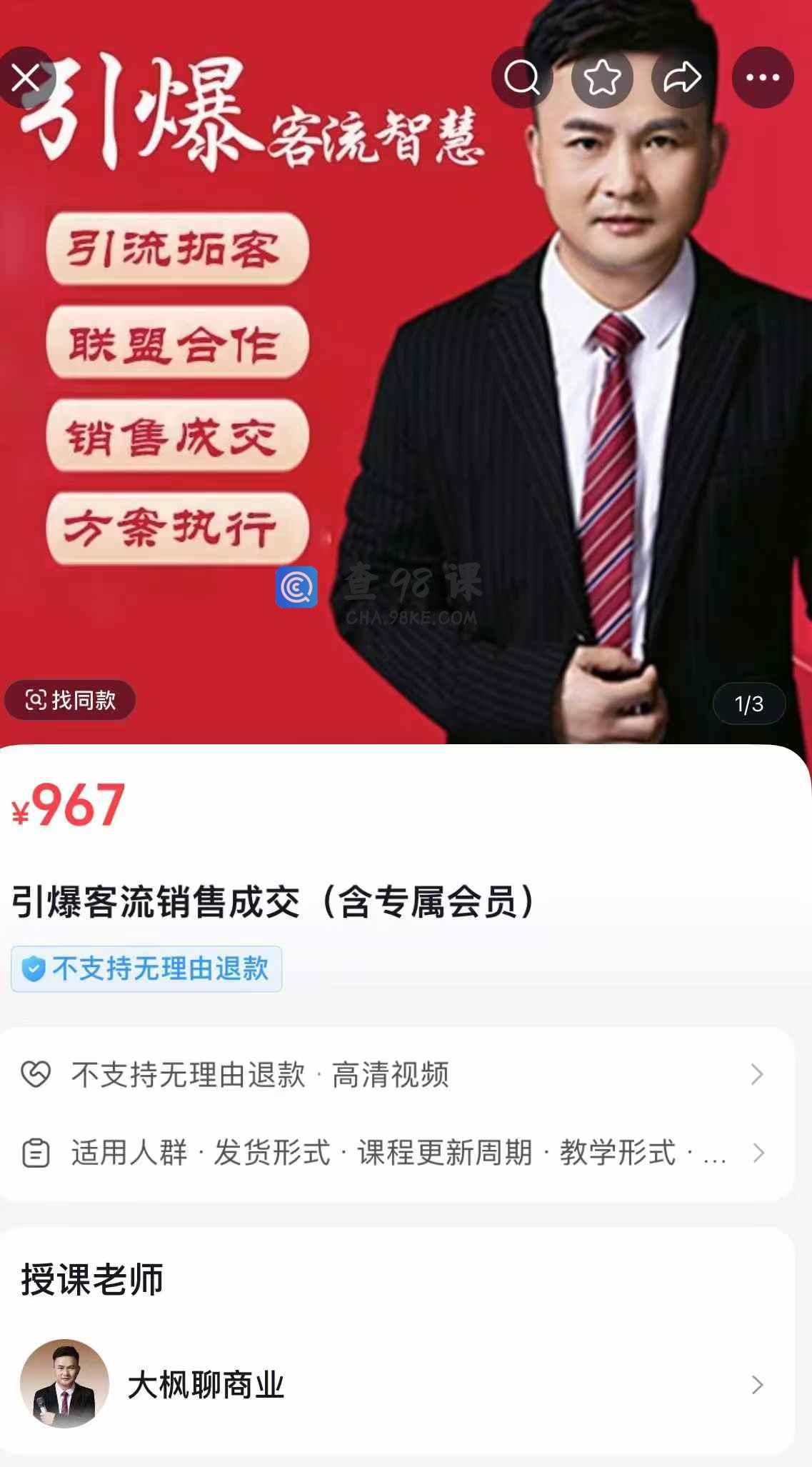Share this course
812x1467 pixels.
[x=682, y=78]
